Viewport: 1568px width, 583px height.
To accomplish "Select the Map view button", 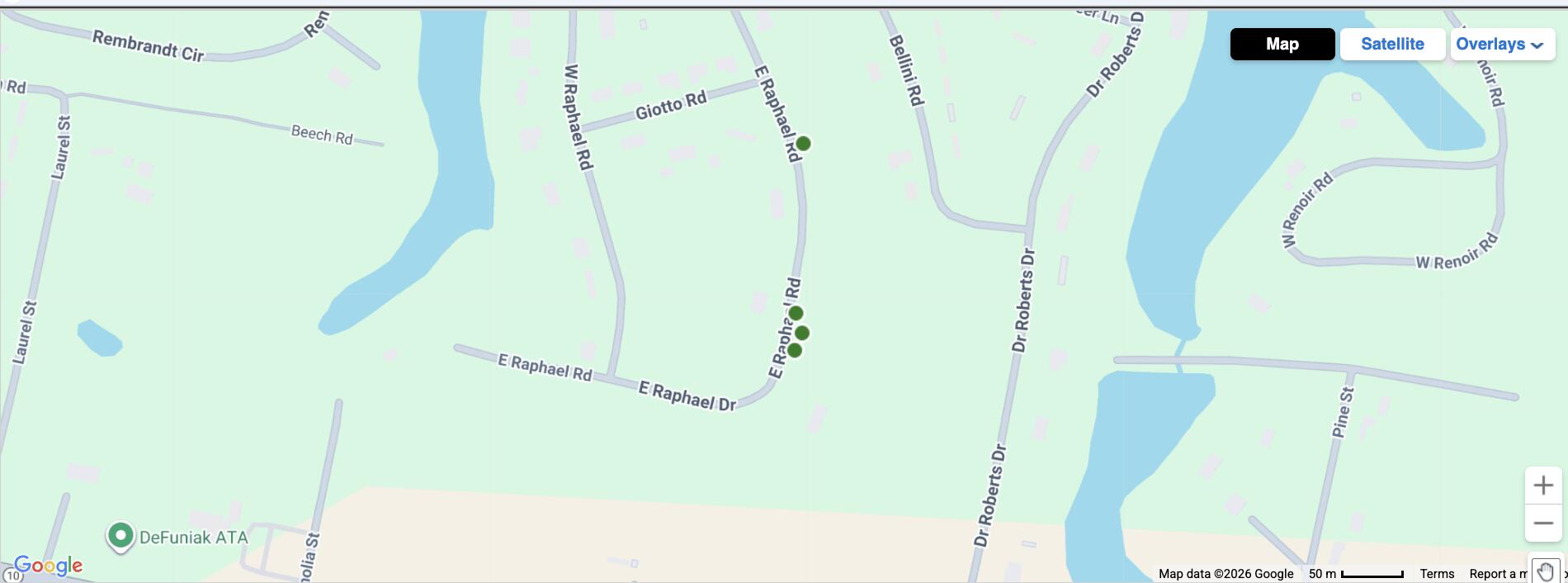I will click(1282, 44).
